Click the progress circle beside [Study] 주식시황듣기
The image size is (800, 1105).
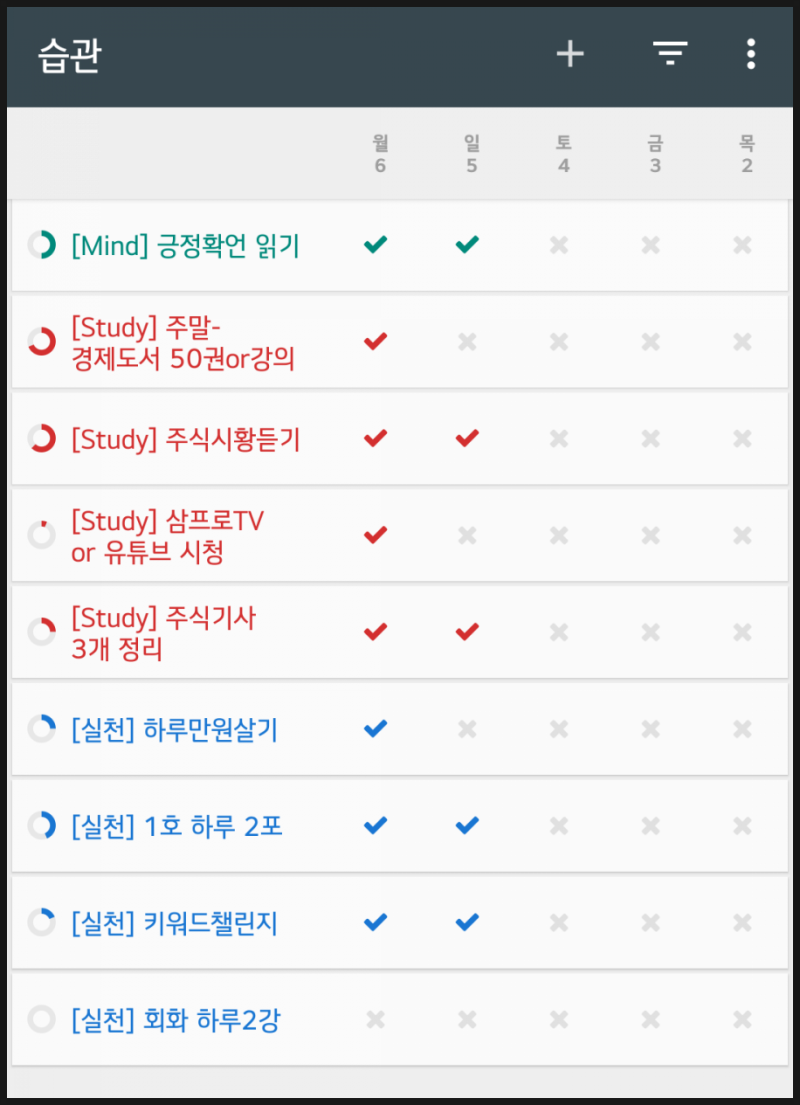[x=42, y=438]
